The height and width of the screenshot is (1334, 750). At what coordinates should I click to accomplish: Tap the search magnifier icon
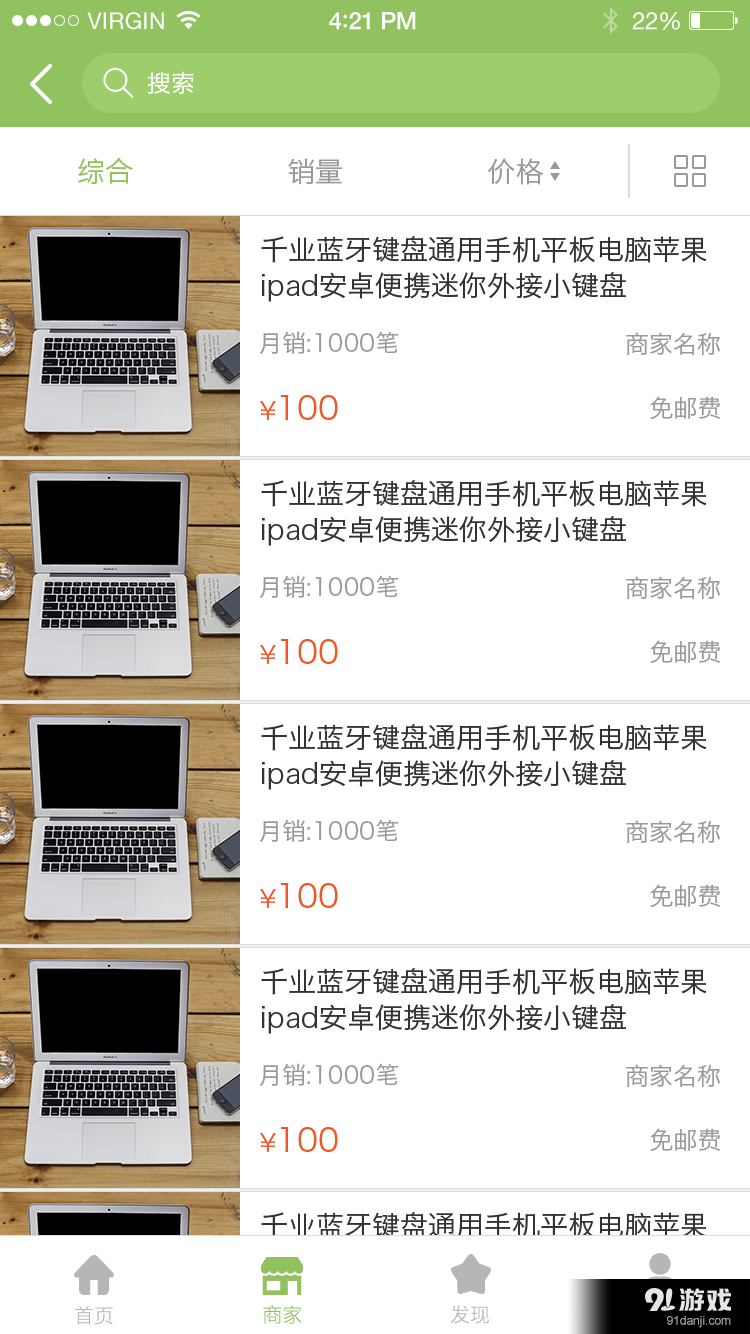coord(117,84)
